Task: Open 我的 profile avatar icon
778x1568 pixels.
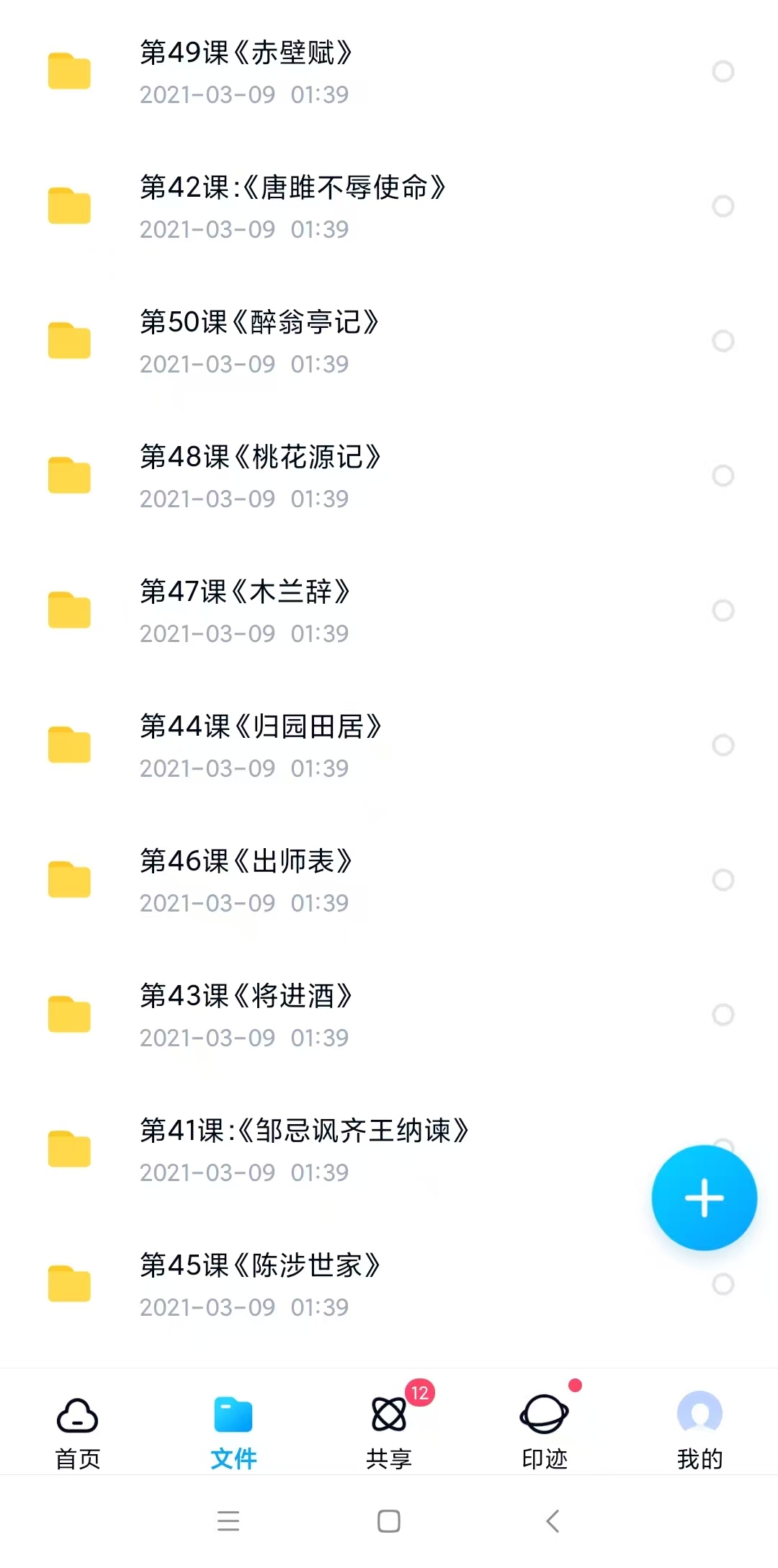Action: pyautogui.click(x=700, y=1410)
